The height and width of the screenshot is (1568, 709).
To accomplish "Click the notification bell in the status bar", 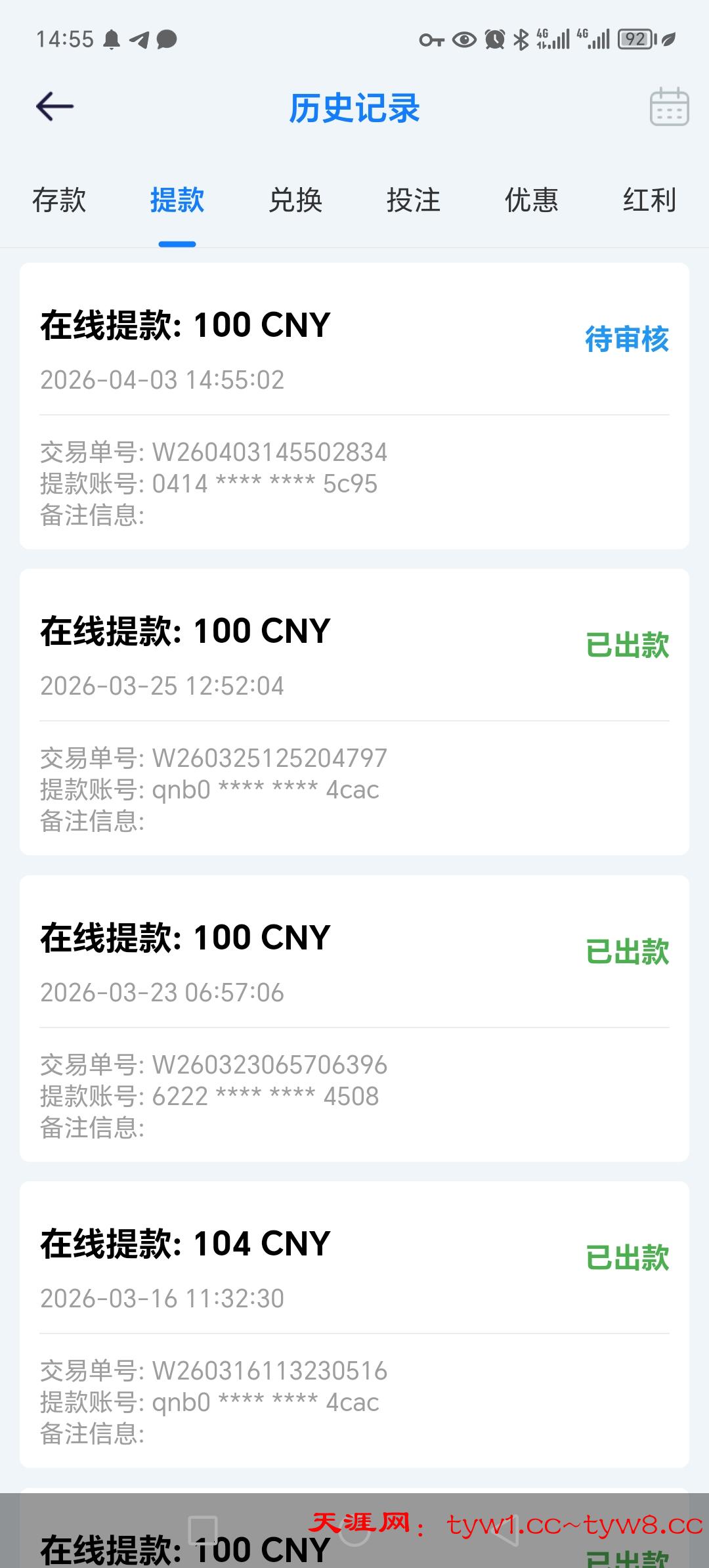I will click(x=113, y=39).
